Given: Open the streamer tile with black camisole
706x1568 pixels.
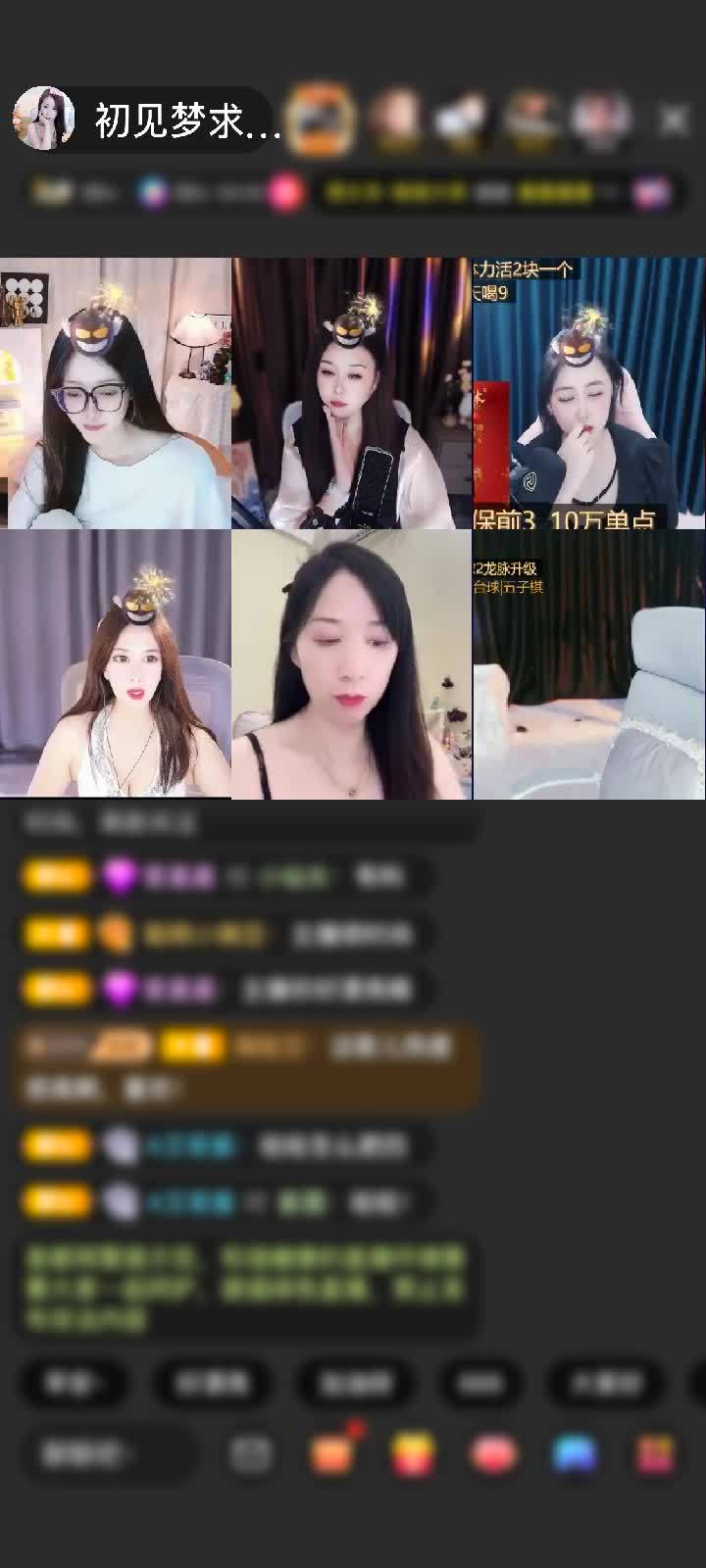Looking at the screenshot, I should 351,664.
